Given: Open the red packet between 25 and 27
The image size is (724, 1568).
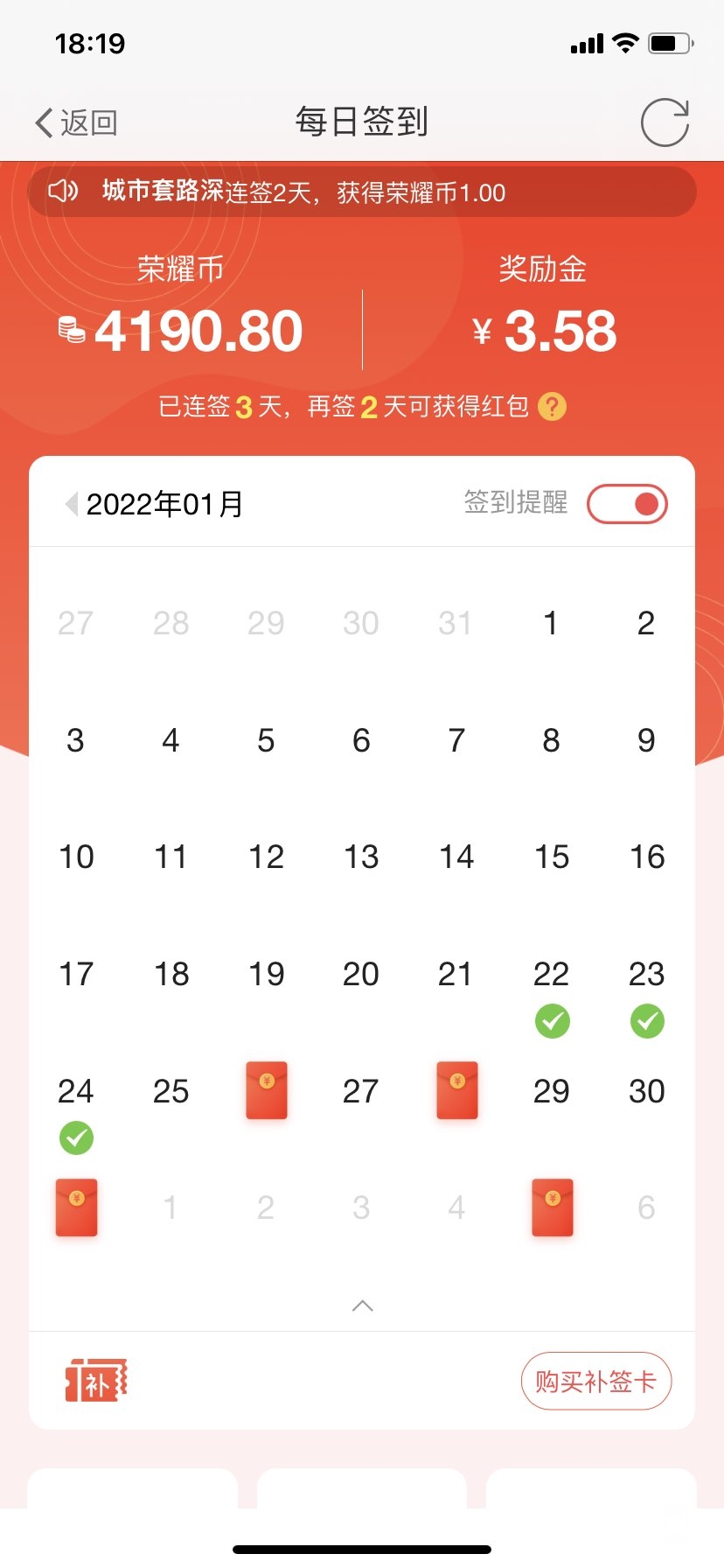Looking at the screenshot, I should 267,1090.
